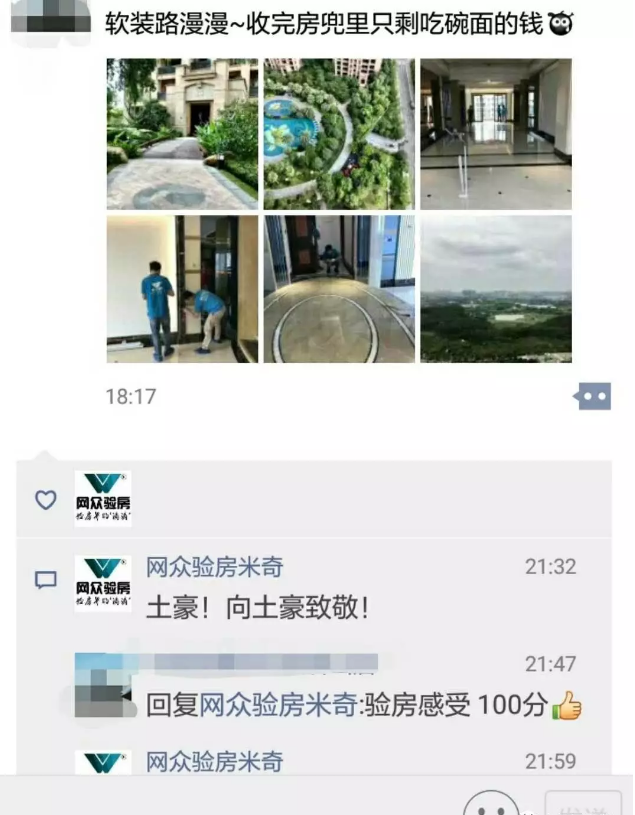Open the building entrance photo
This screenshot has width=635, height=815.
182,133
